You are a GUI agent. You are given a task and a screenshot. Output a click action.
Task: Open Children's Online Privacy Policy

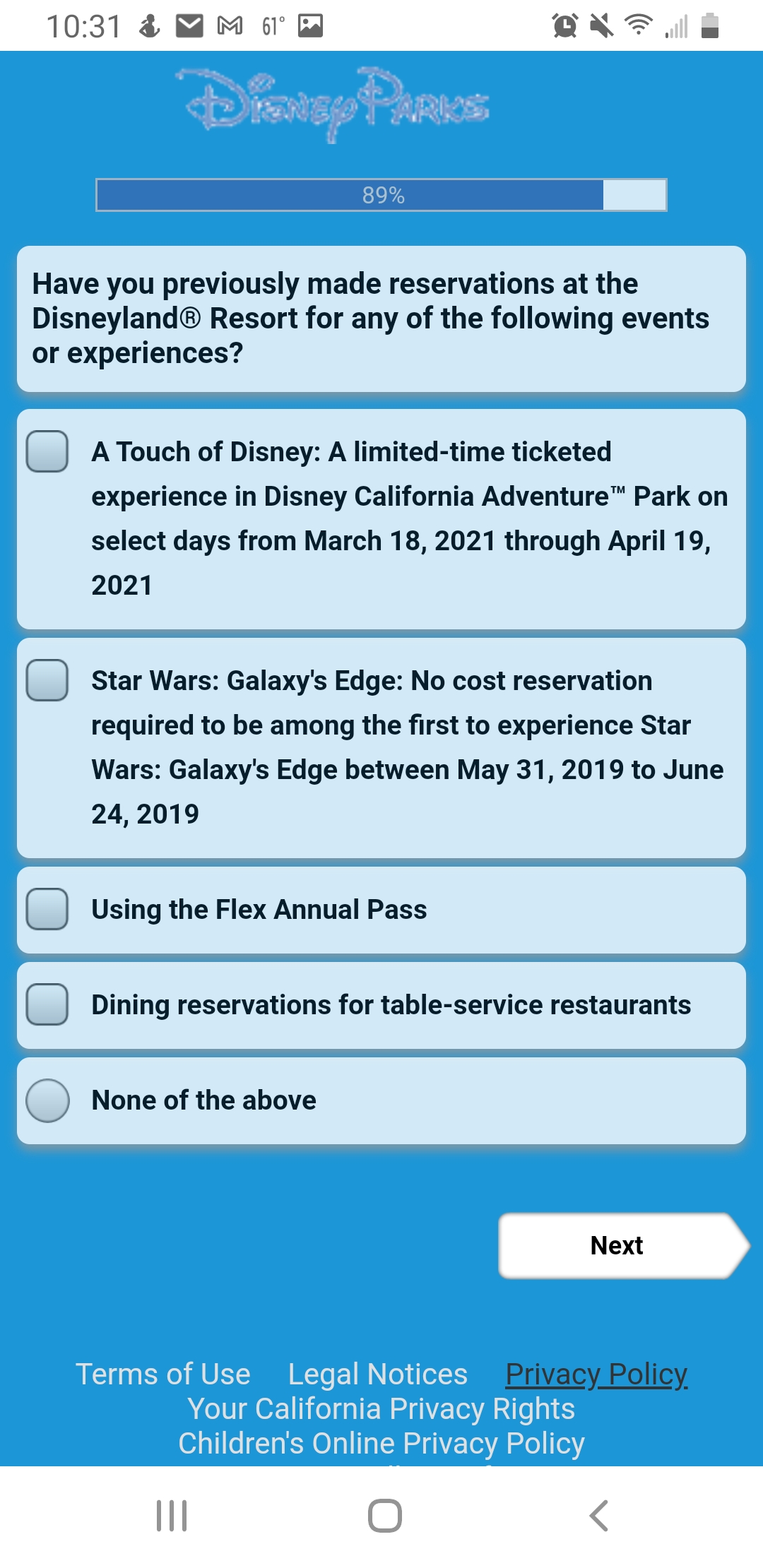tap(381, 1444)
